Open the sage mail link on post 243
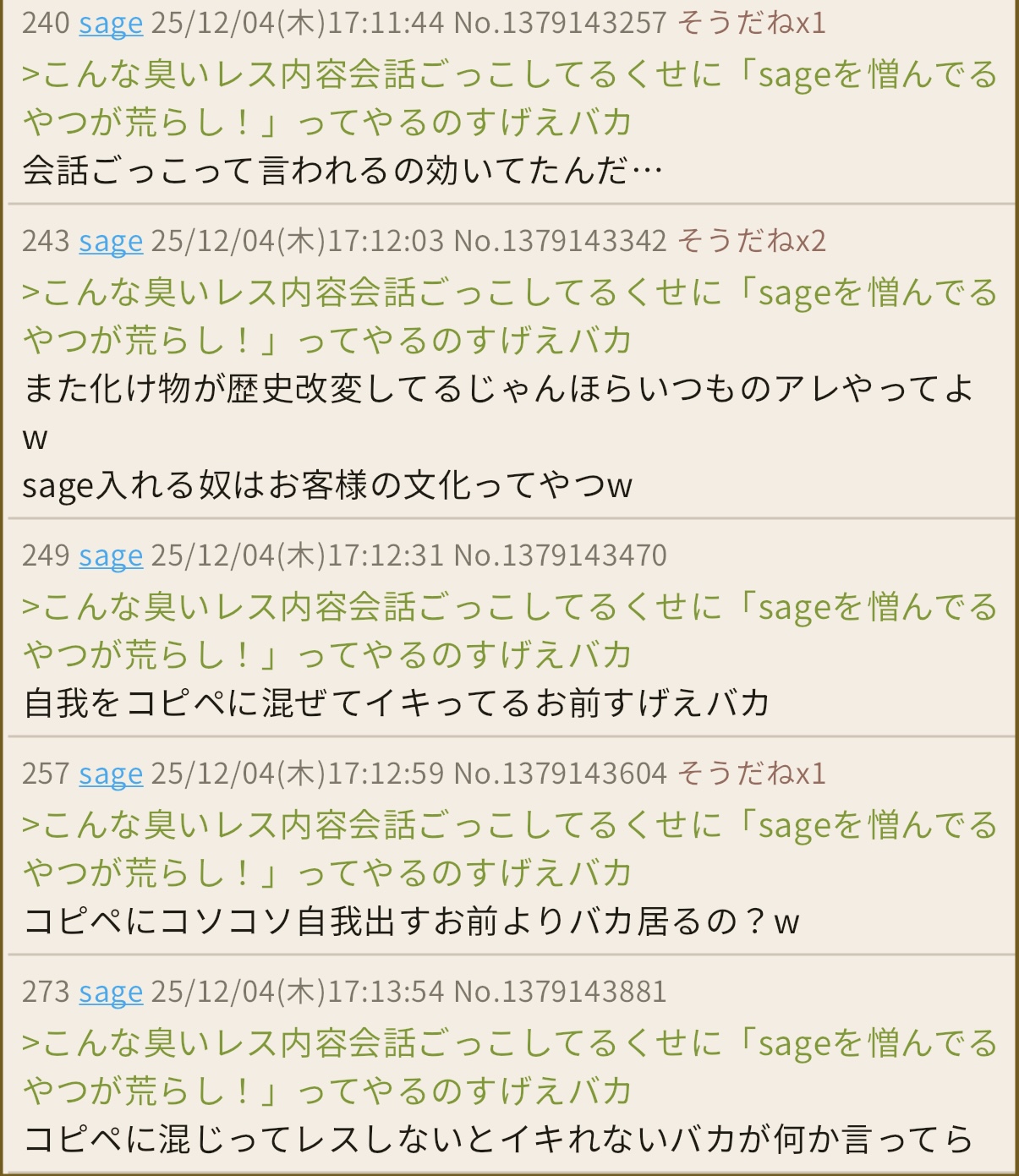 [x=111, y=242]
